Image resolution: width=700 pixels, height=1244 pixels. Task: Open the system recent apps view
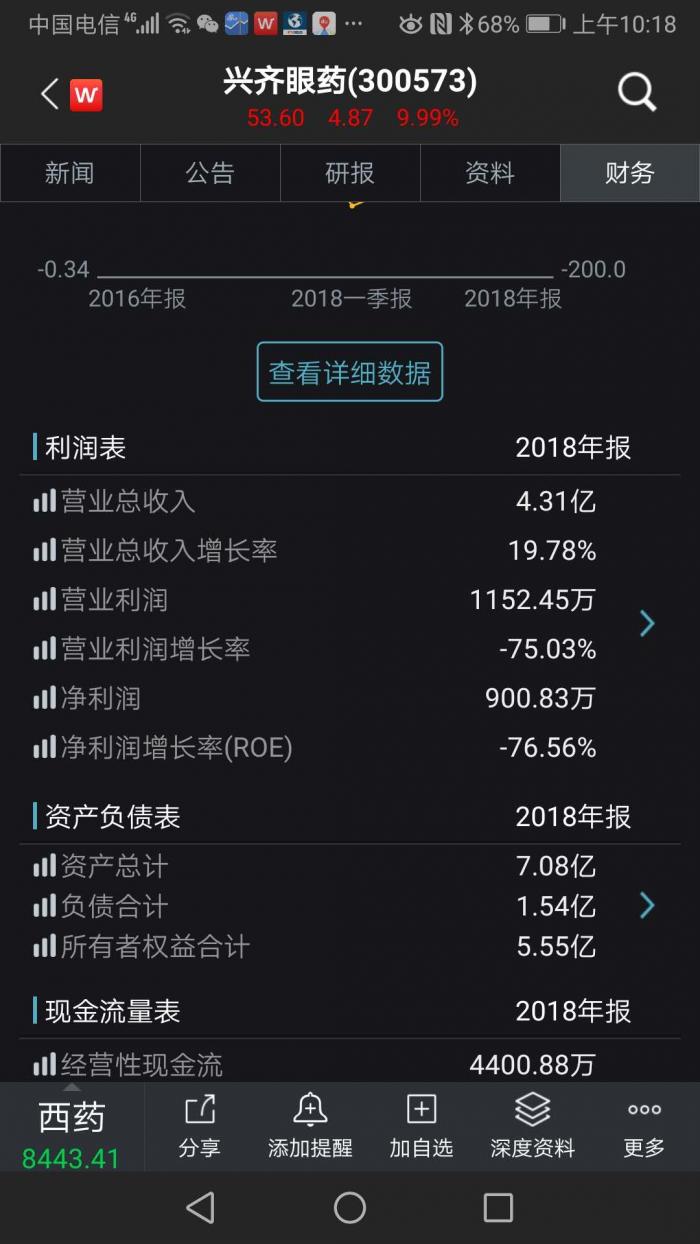click(x=498, y=1208)
